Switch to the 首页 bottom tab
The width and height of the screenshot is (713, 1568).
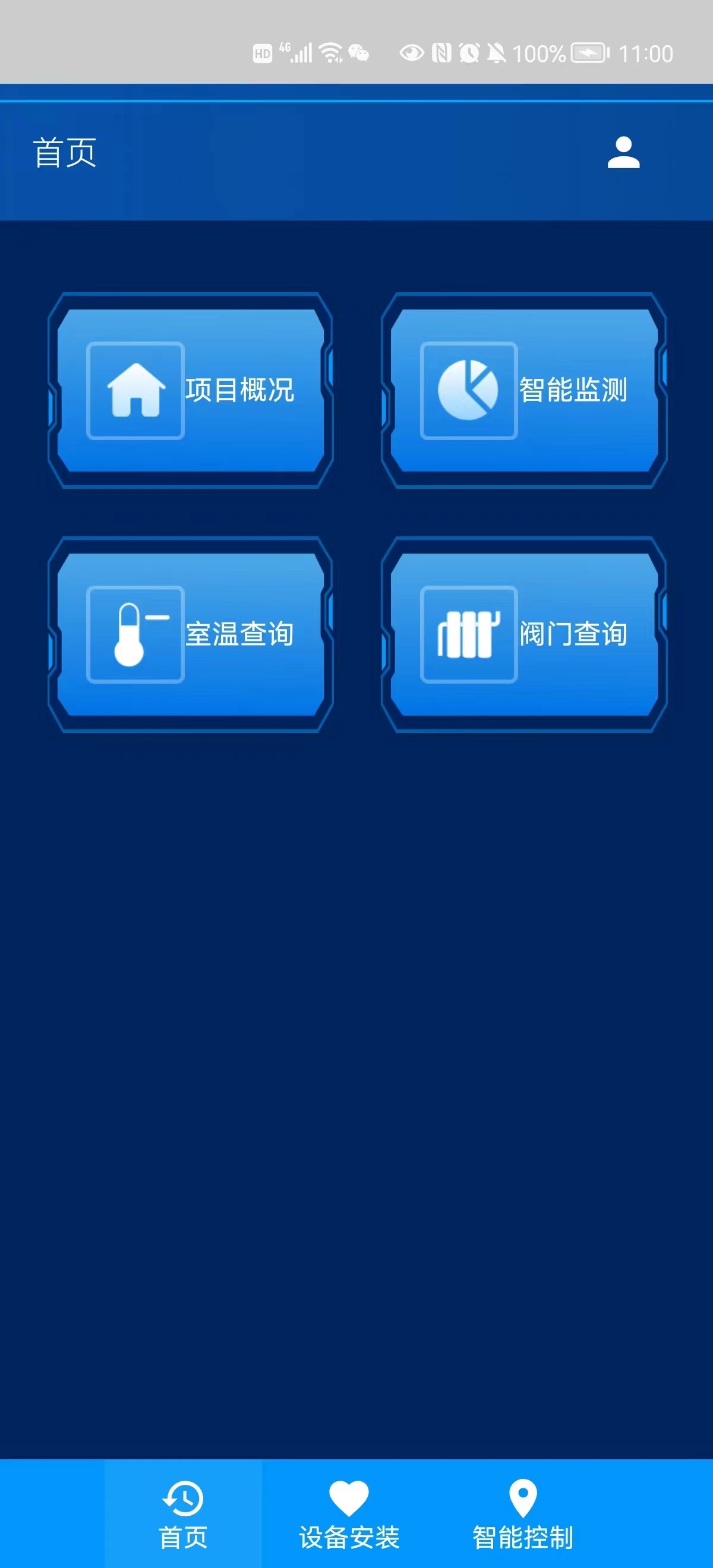tap(183, 1514)
